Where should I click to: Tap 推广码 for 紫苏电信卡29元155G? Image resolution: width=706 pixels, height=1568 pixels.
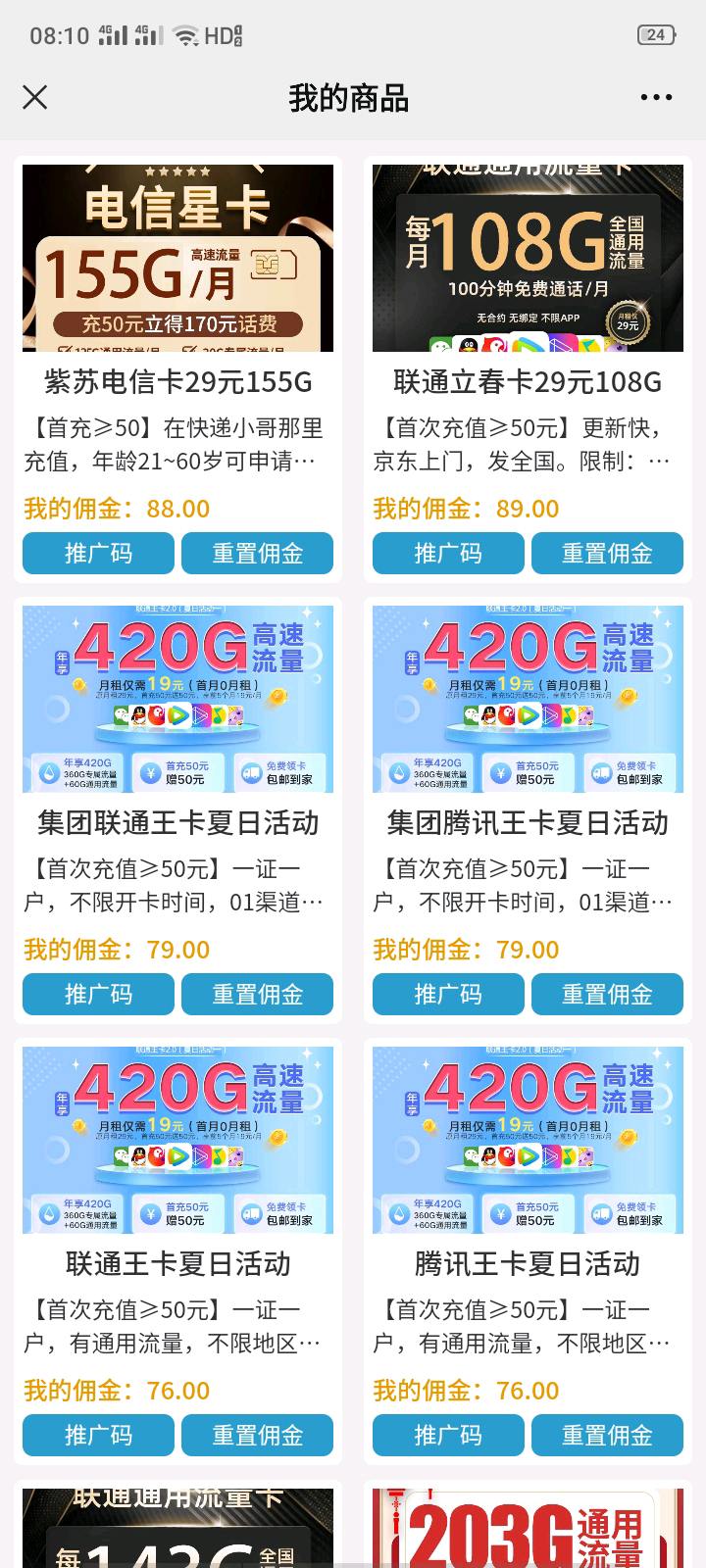(98, 554)
